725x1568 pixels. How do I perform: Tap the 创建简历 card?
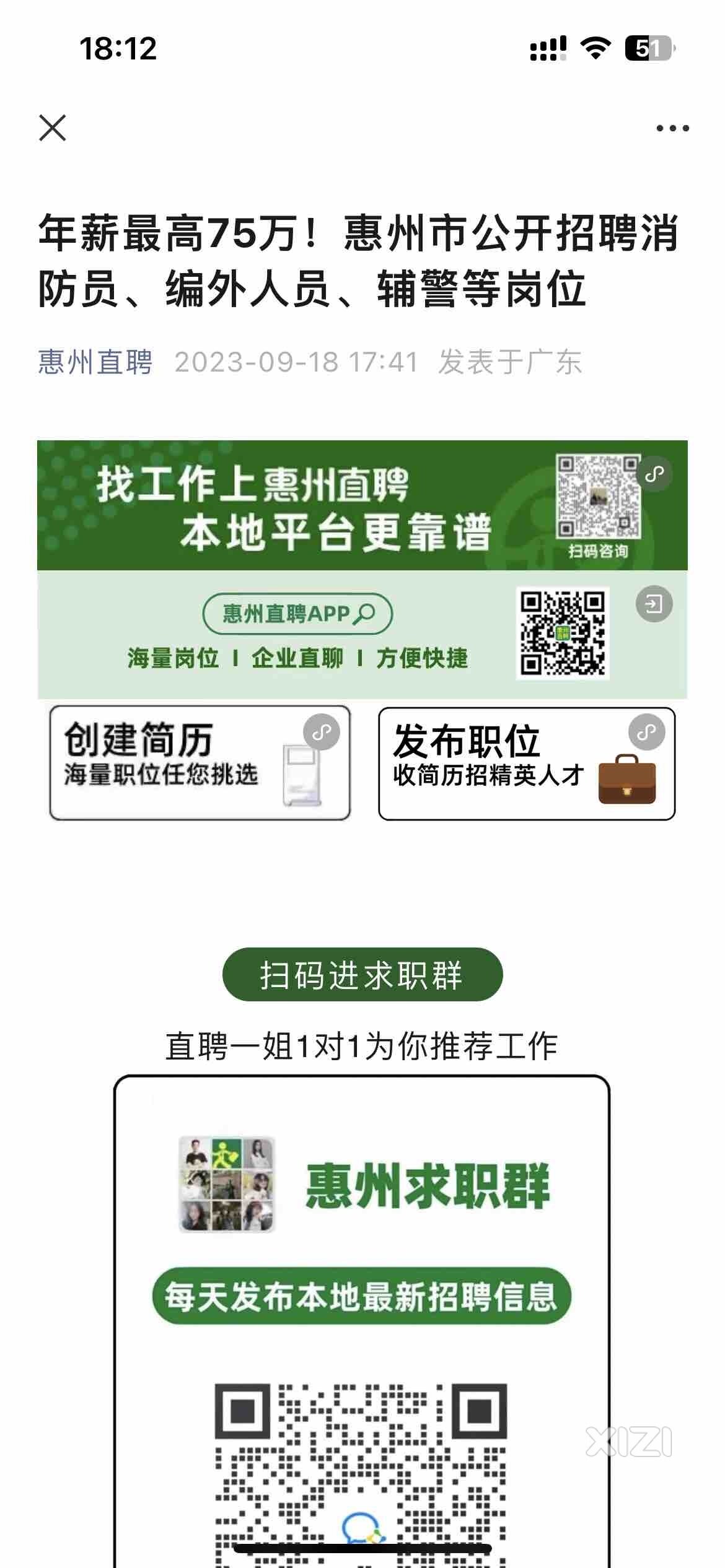pos(200,763)
